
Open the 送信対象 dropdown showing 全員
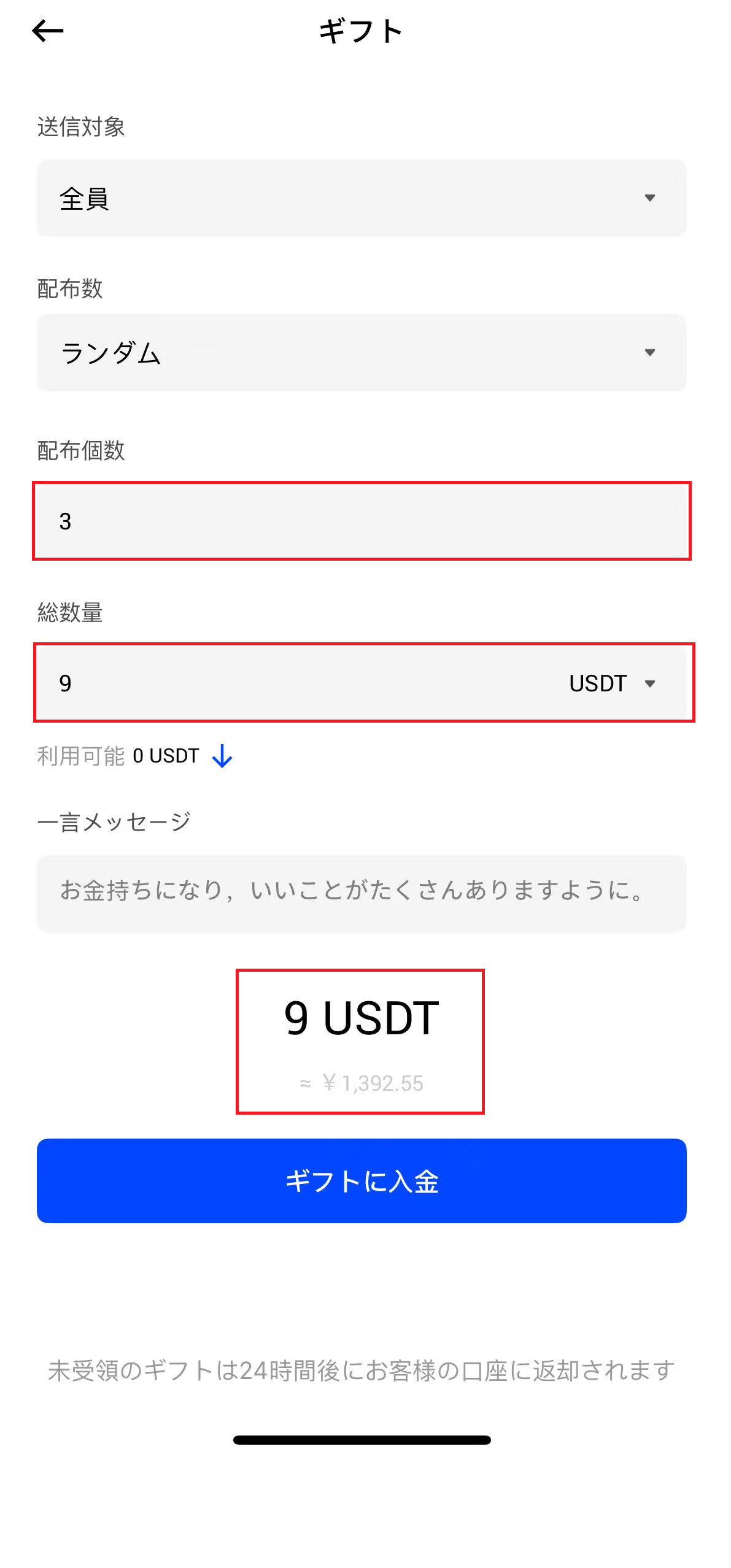click(361, 198)
